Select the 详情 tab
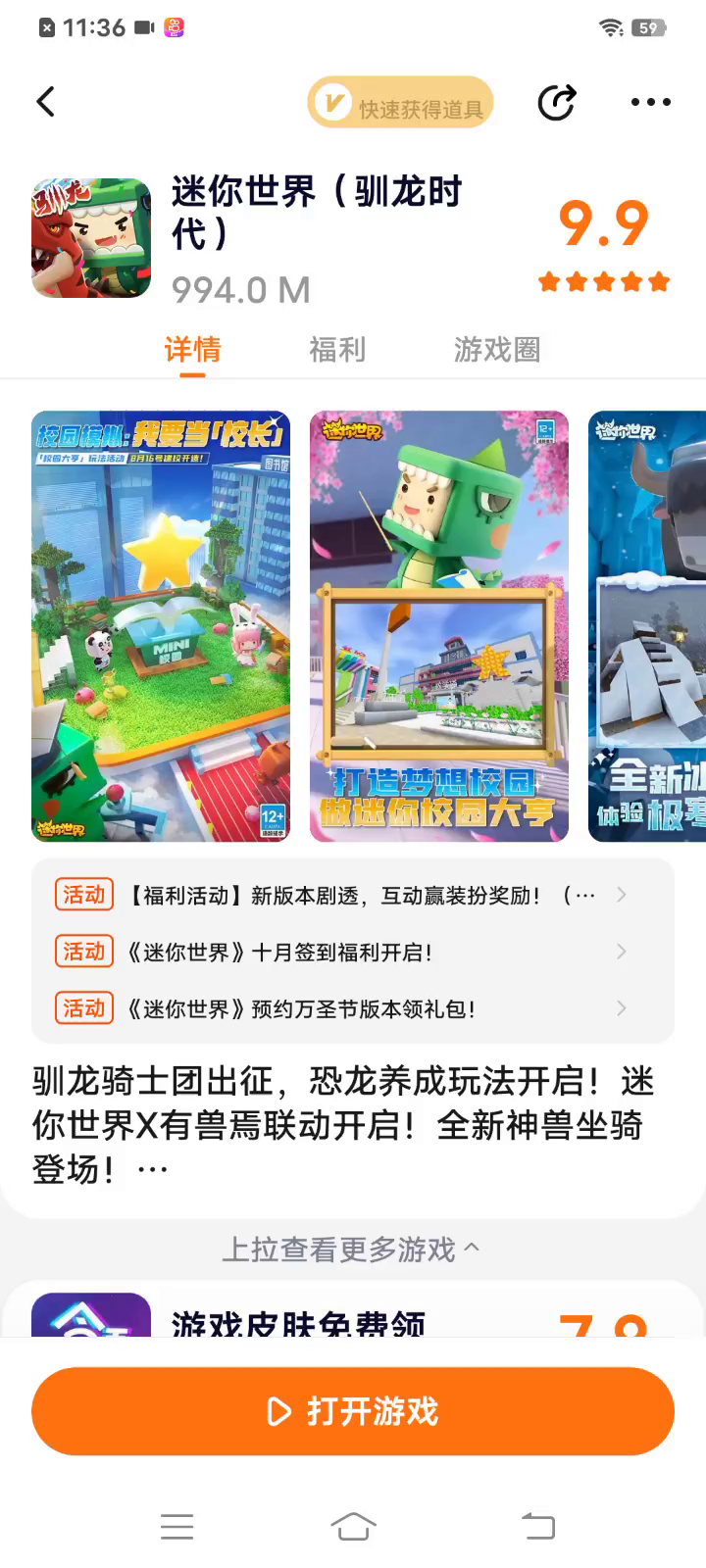Viewport: 706px width, 1568px height. [x=192, y=350]
